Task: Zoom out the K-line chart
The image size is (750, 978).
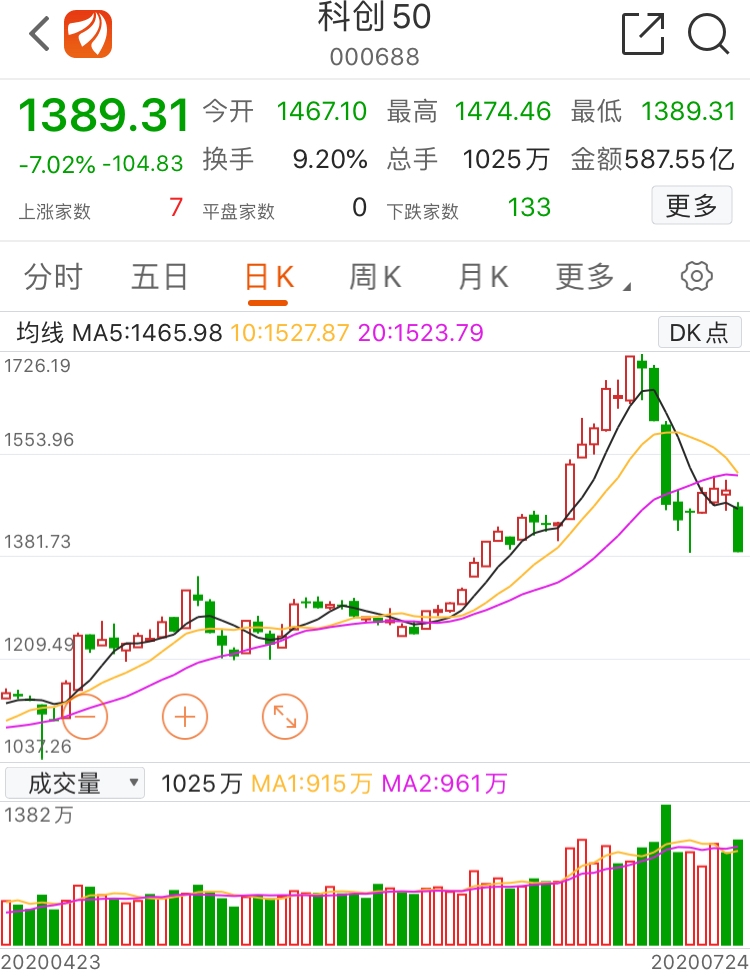Action: click(84, 716)
